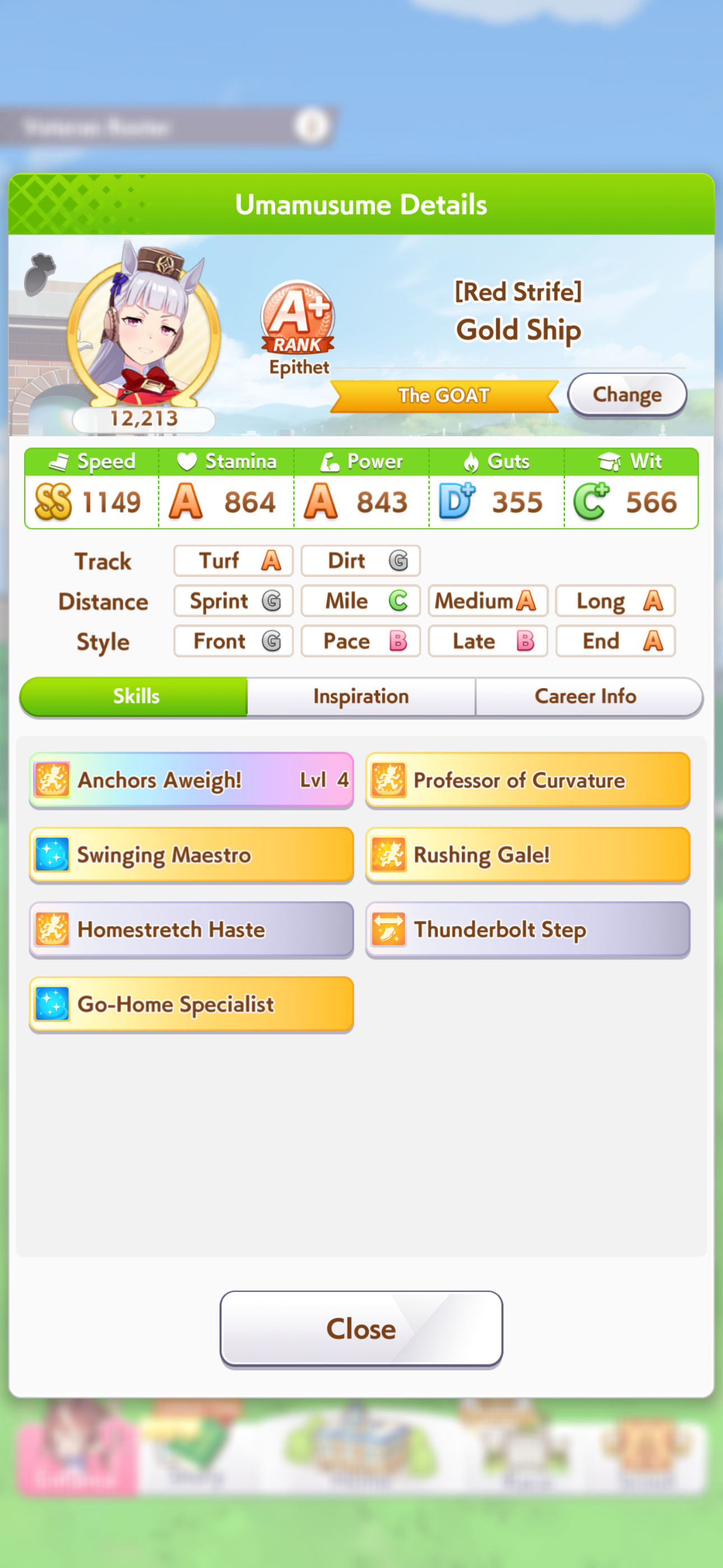This screenshot has height=1568, width=723.
Task: Open the Homestretch Haste skill
Action: (191, 929)
